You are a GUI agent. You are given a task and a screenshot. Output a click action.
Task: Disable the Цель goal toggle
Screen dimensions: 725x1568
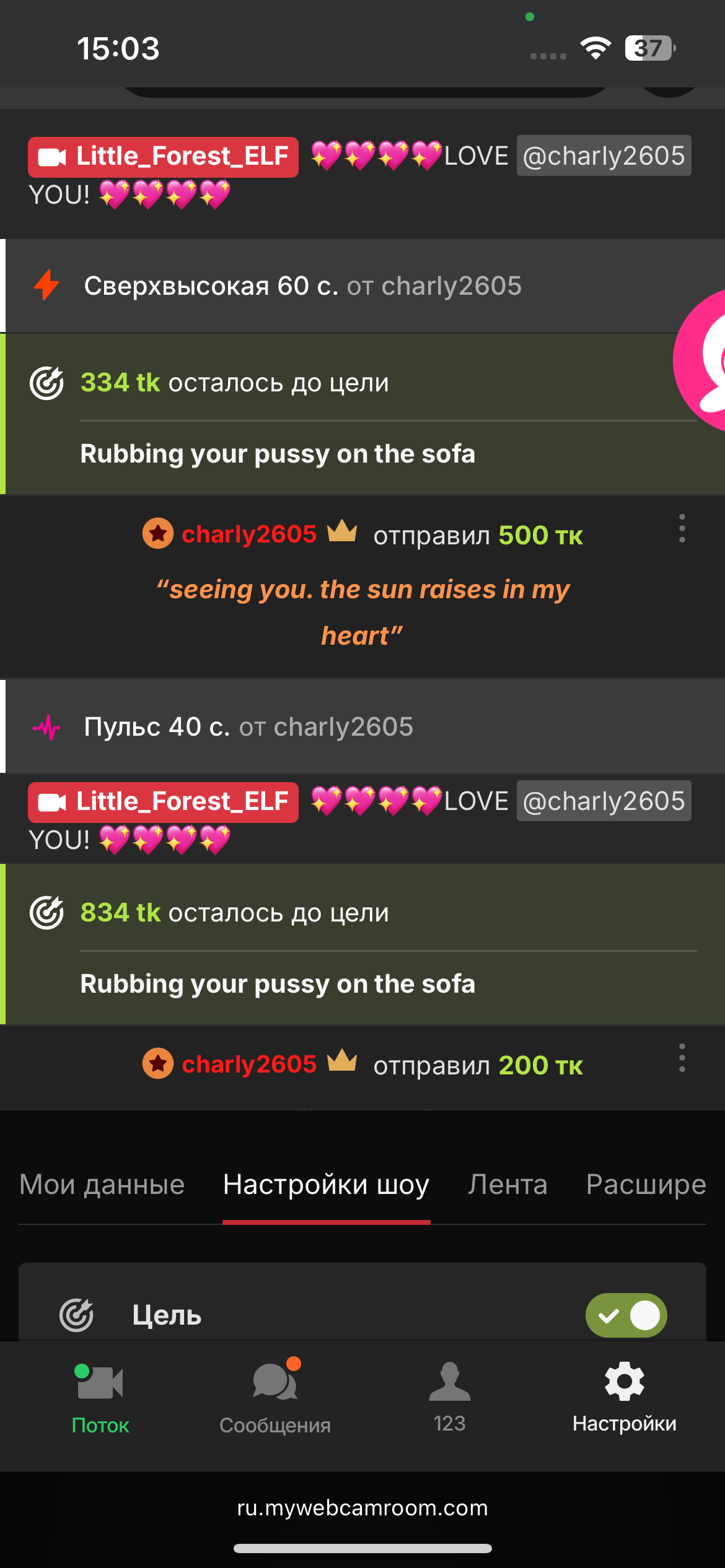point(626,1315)
